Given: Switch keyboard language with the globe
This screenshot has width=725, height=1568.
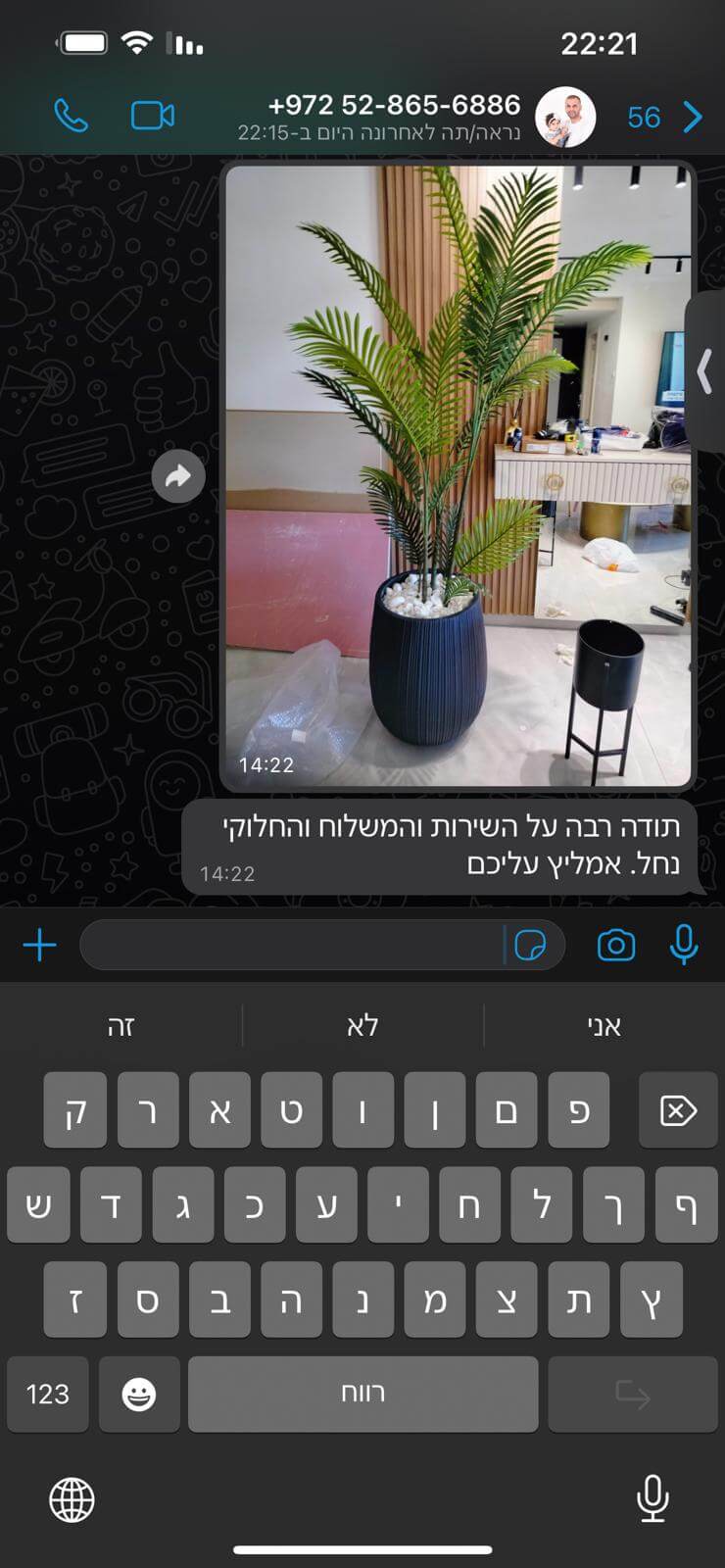Looking at the screenshot, I should (72, 1499).
